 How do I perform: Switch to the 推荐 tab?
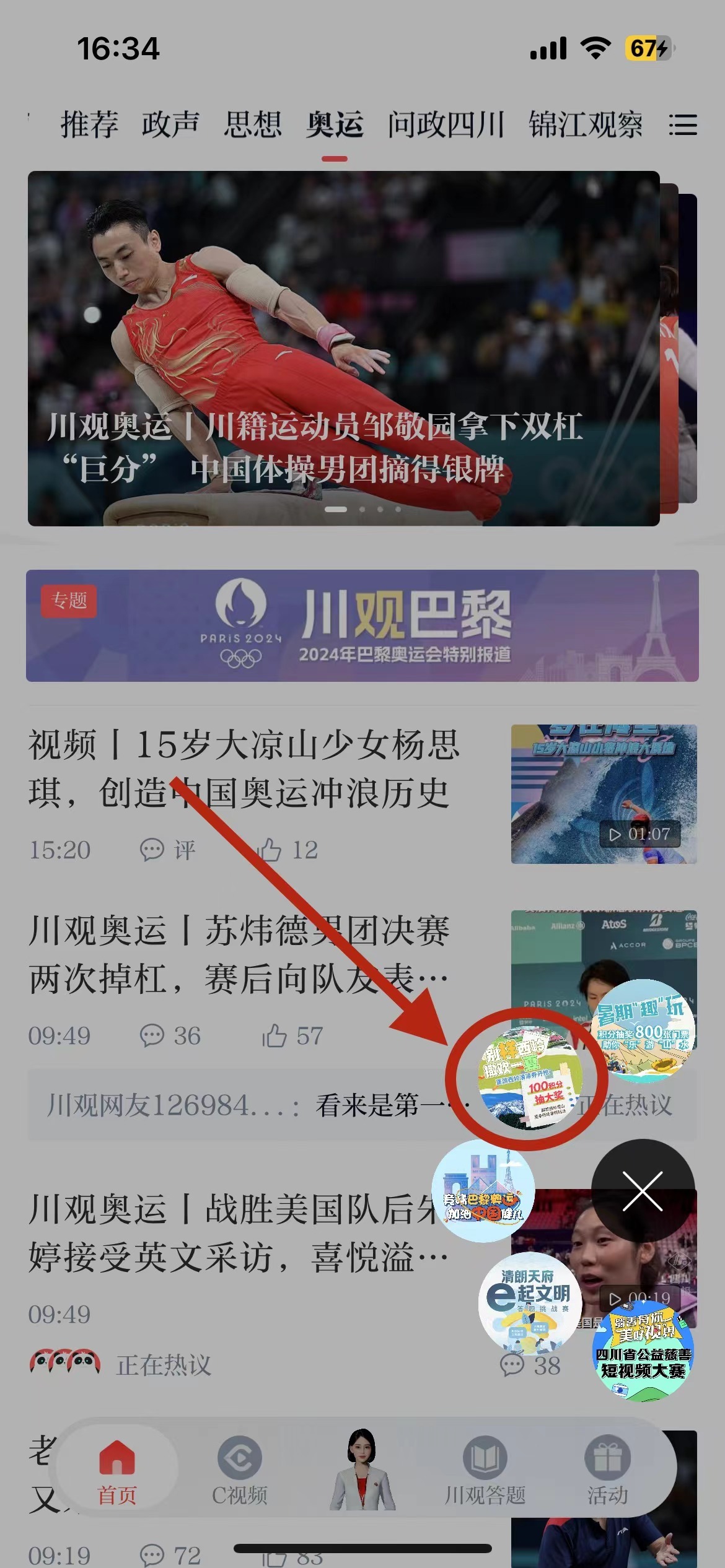[x=89, y=125]
